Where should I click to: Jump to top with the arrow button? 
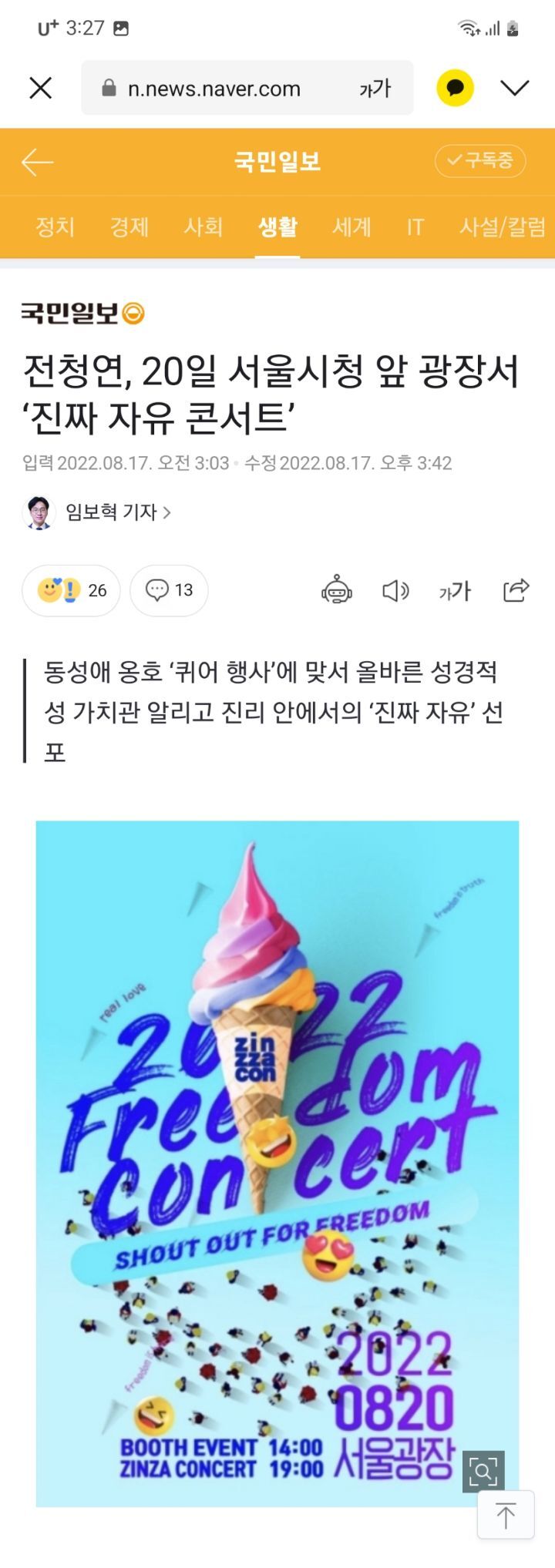[506, 1514]
